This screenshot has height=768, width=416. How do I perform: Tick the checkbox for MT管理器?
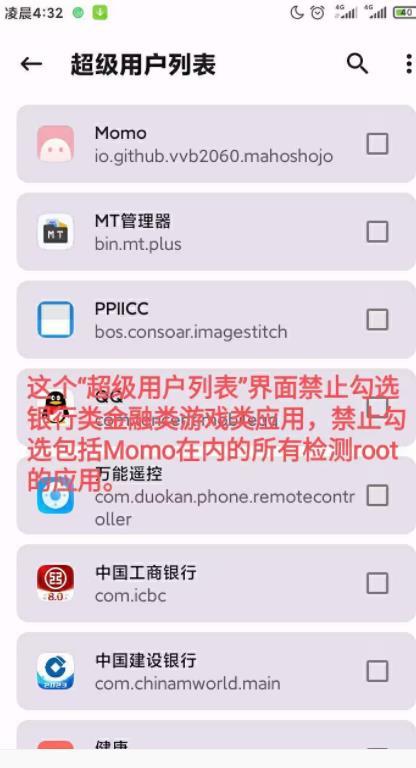click(377, 232)
